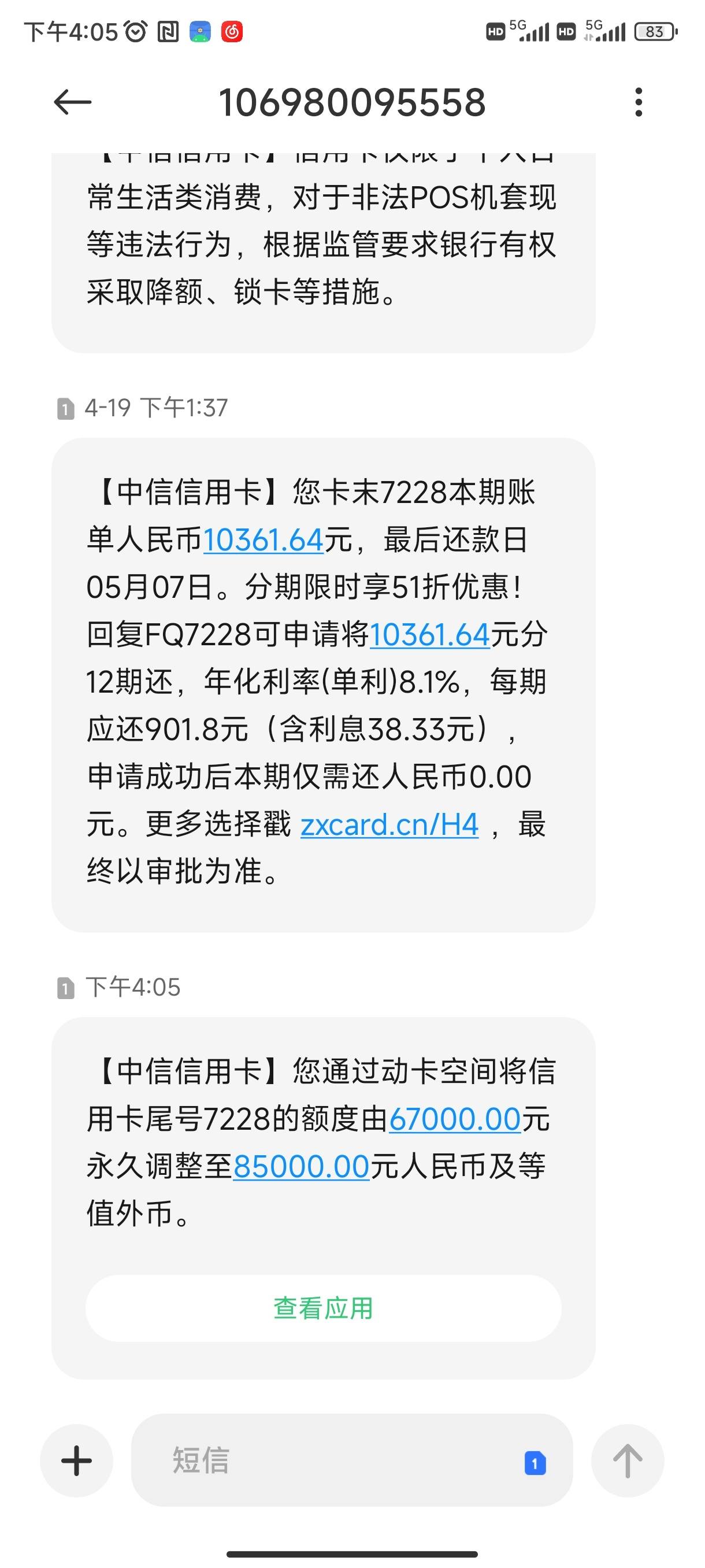The image size is (705, 1568).
Task: Tap the 查看应用 button
Action: tap(323, 1308)
